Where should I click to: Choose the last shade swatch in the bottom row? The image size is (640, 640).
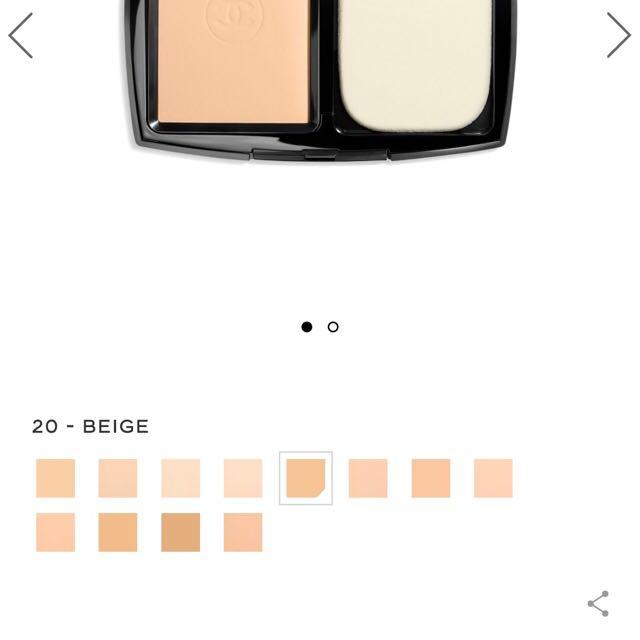tap(243, 532)
